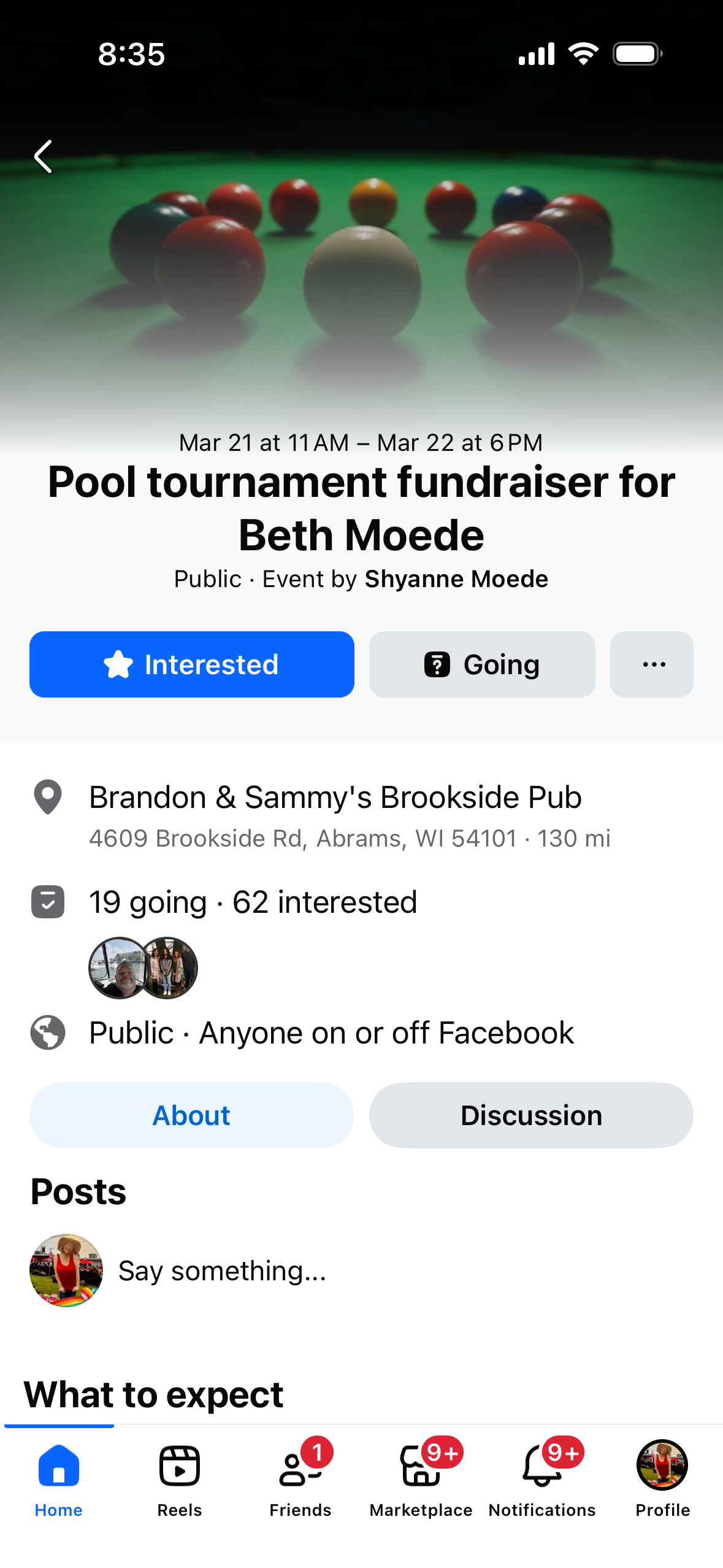Open the three-dot more options button
Screen dimensions: 723x1568
click(x=651, y=664)
